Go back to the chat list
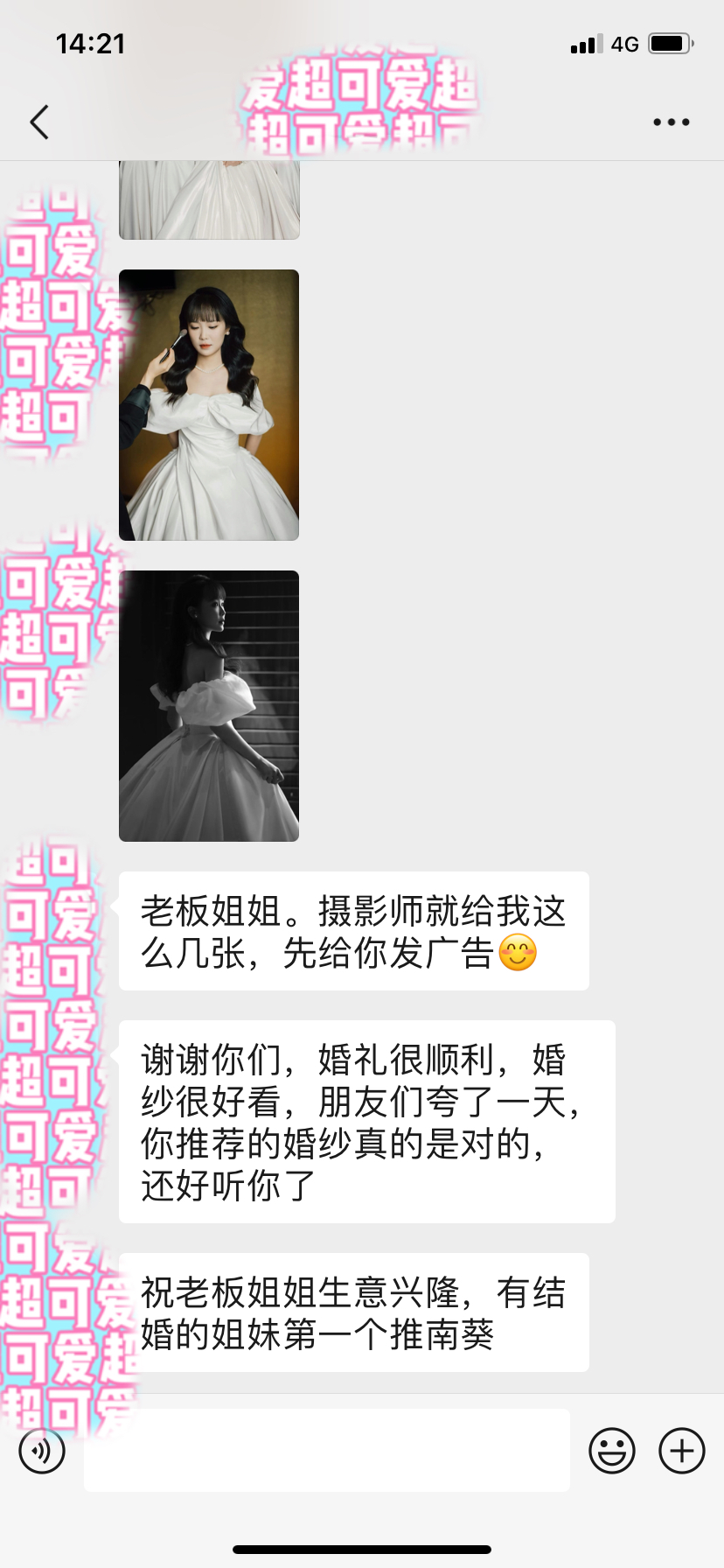This screenshot has height=1568, width=724. [39, 122]
